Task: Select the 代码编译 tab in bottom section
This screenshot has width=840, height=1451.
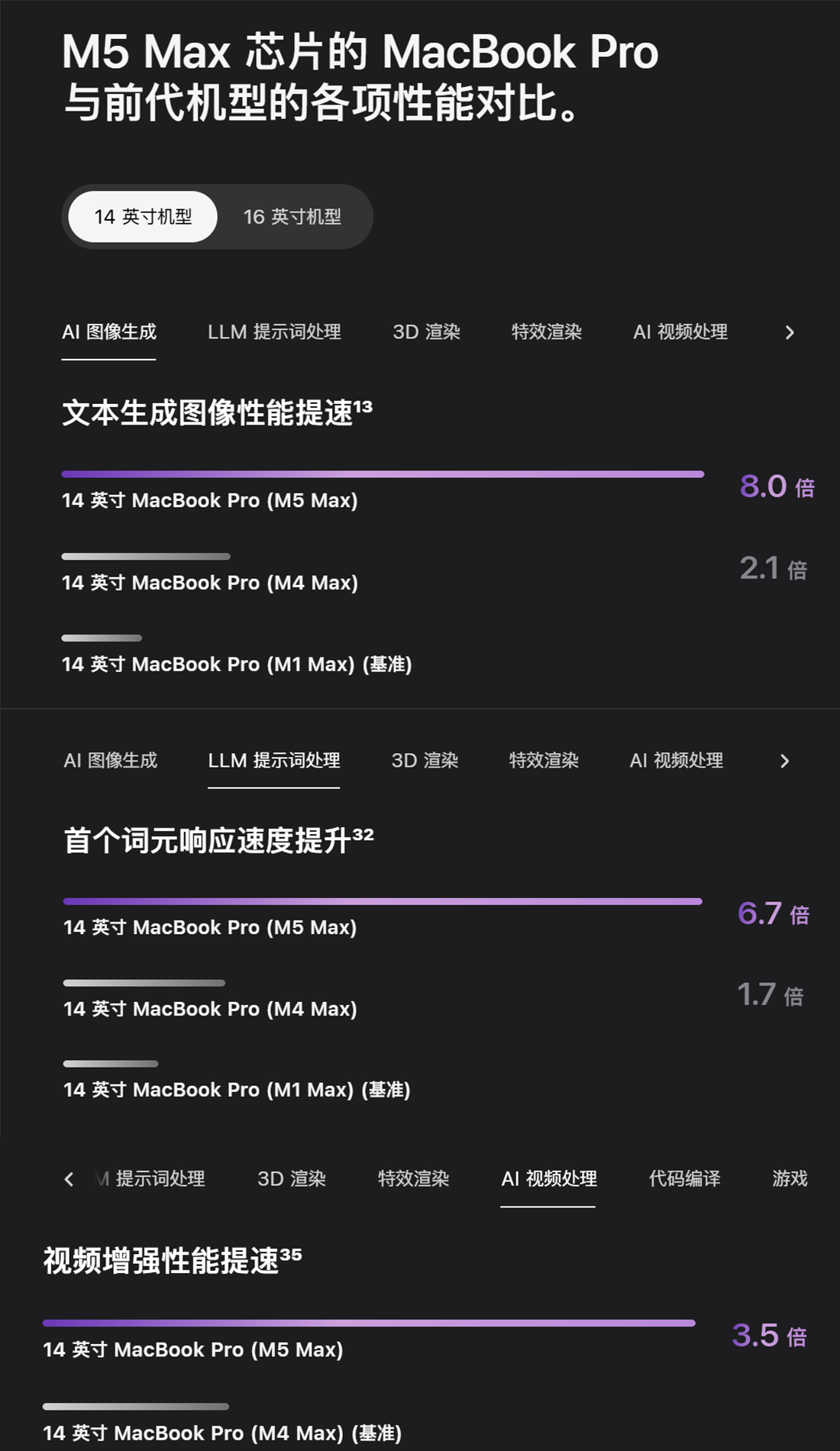Action: coord(683,1178)
